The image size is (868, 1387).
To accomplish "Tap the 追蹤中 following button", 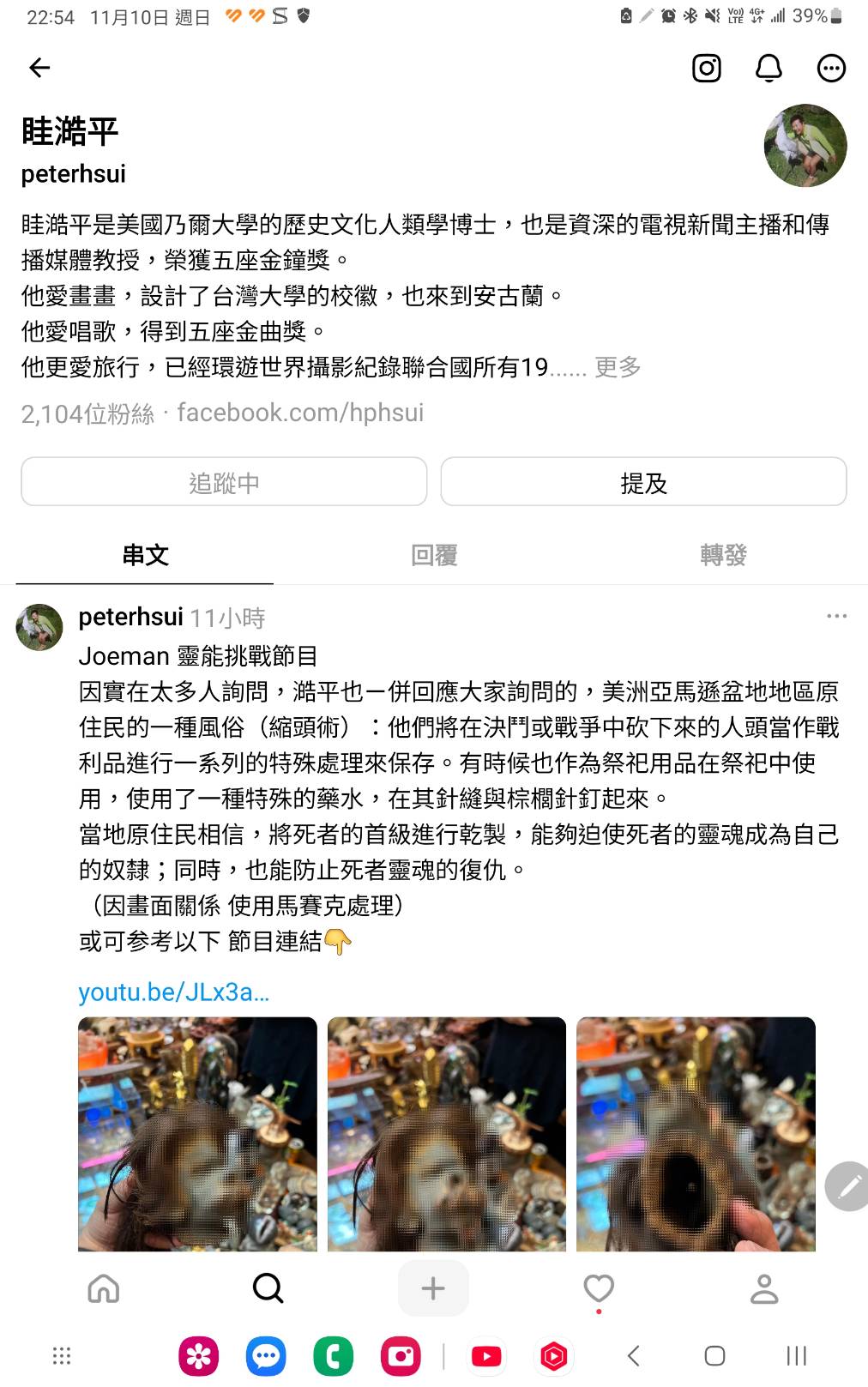I will pos(224,482).
